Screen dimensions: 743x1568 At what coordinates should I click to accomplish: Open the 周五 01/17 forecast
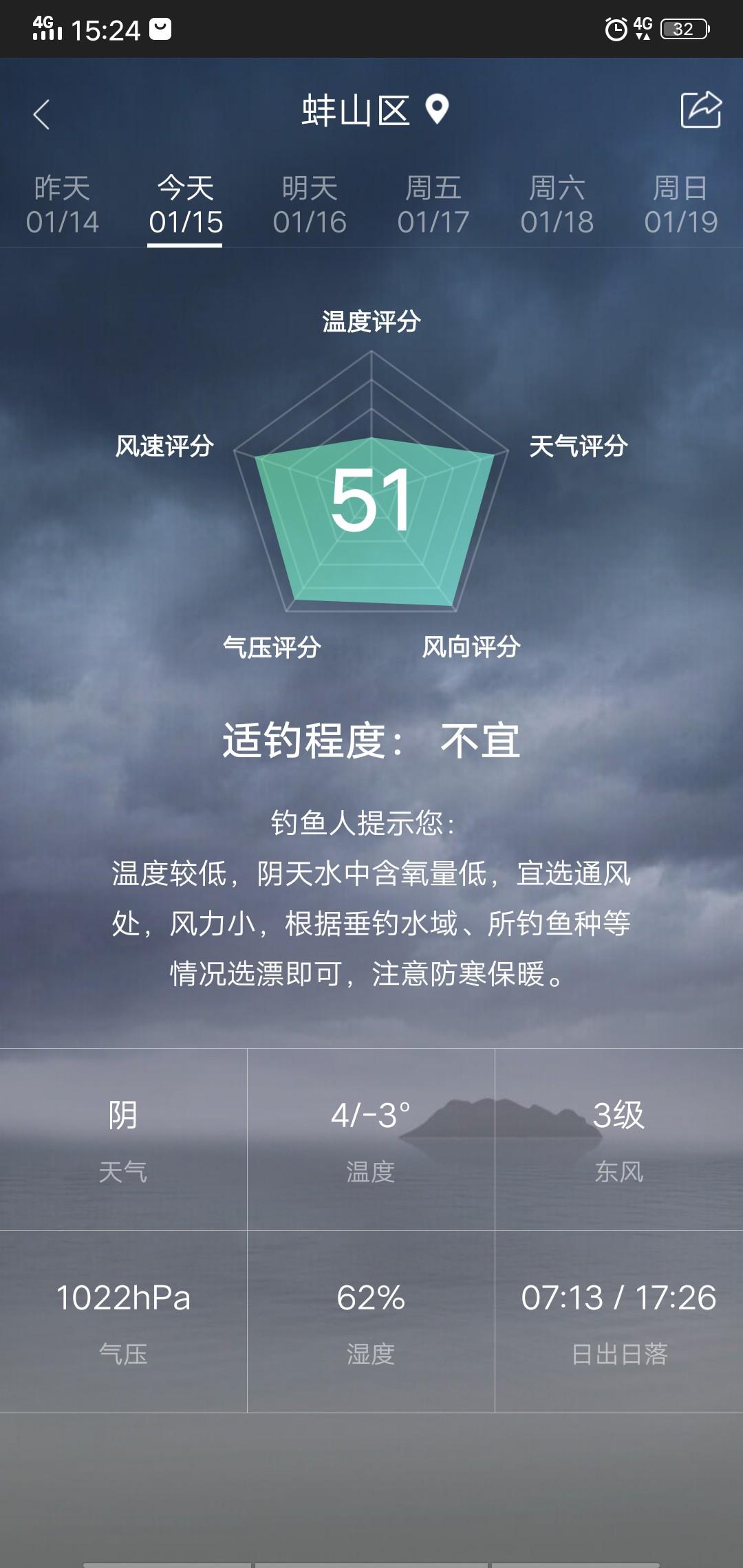tap(433, 205)
